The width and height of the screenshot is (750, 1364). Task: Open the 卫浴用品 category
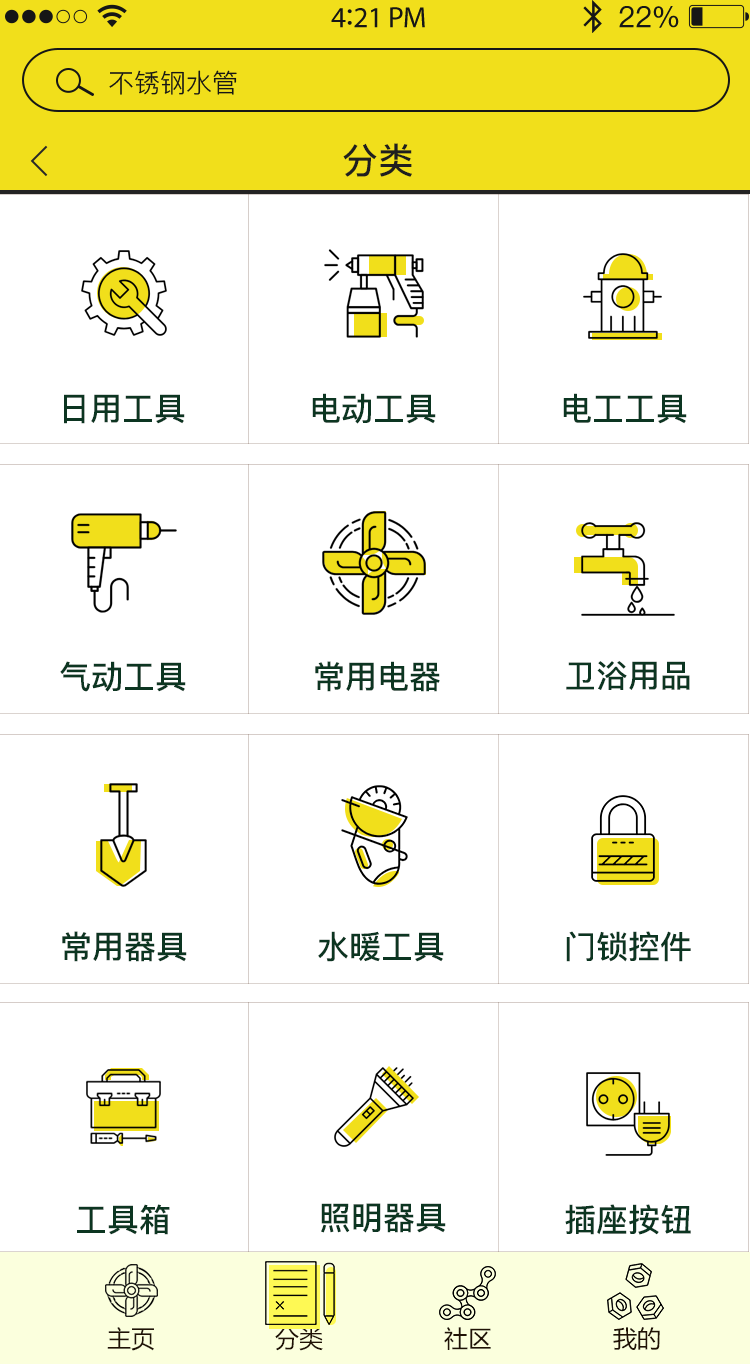pos(623,589)
